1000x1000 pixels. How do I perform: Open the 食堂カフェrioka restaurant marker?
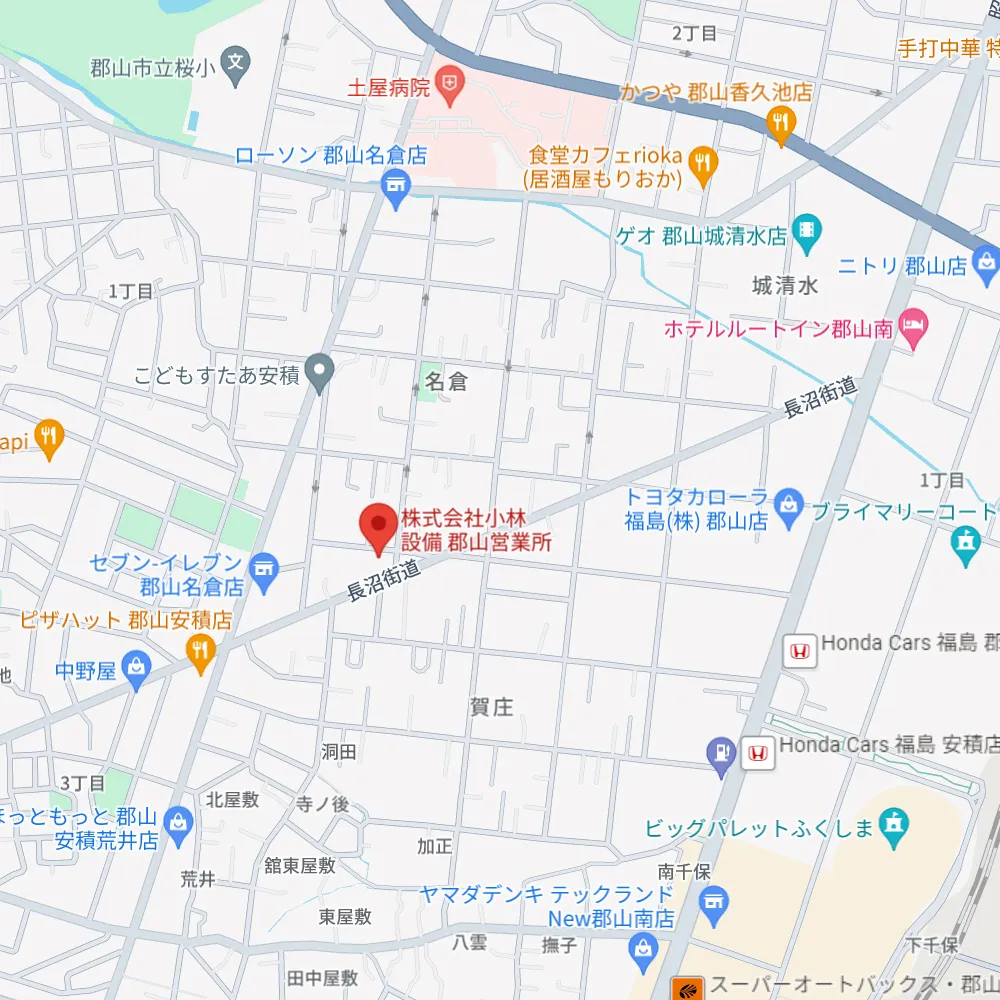[704, 164]
